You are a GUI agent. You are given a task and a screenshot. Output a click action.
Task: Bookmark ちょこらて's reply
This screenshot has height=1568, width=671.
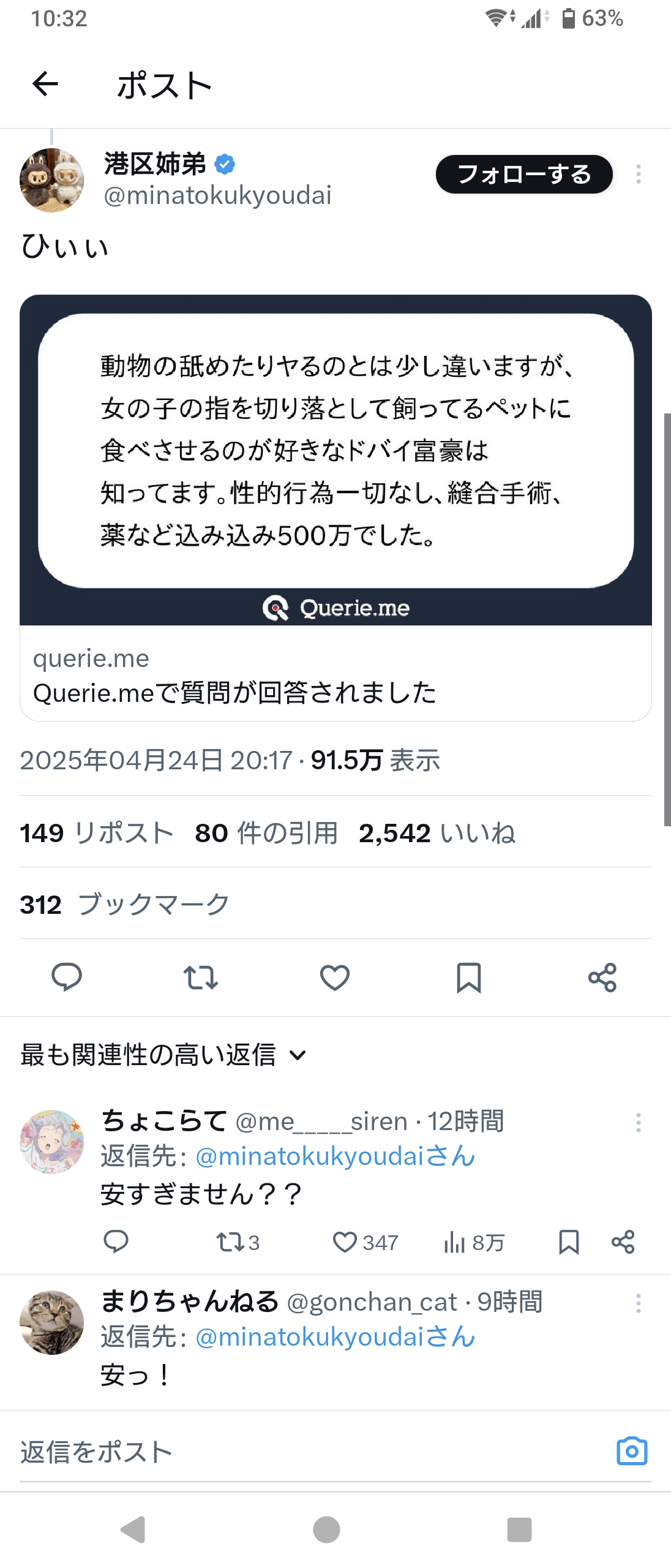click(x=569, y=1242)
